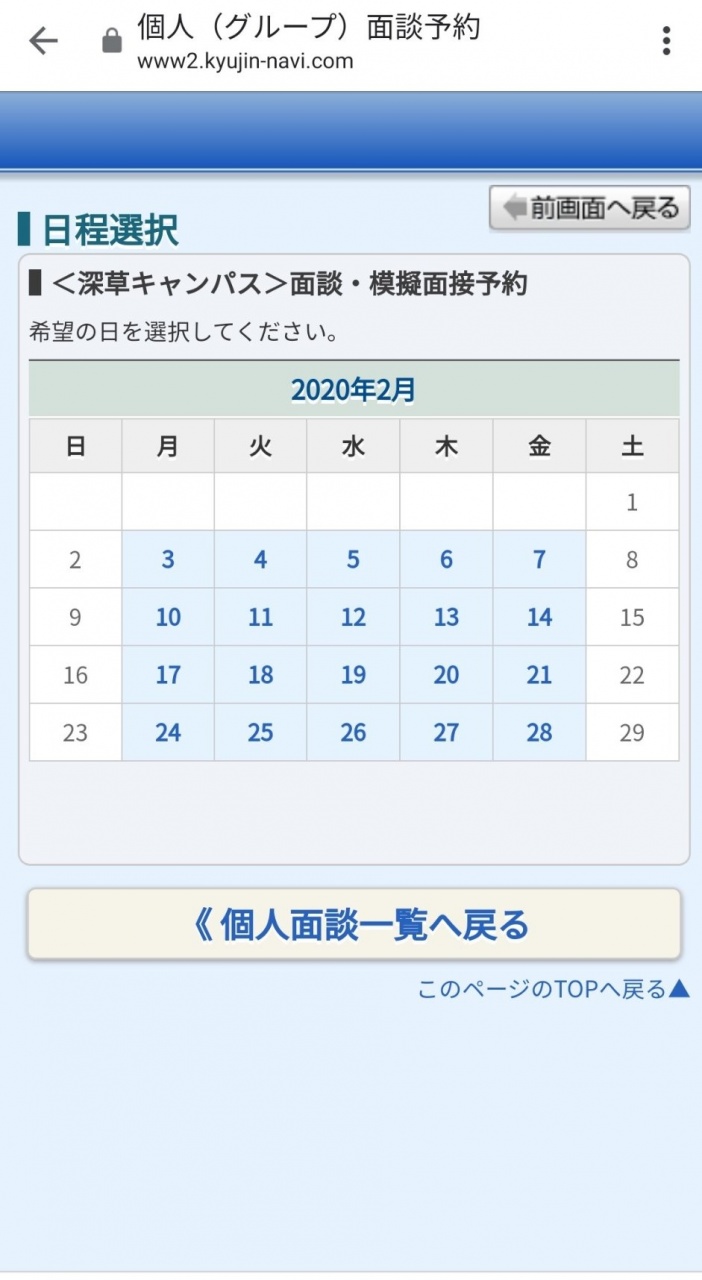Go back with the top-left arrow
The image size is (702, 1280).
43,41
